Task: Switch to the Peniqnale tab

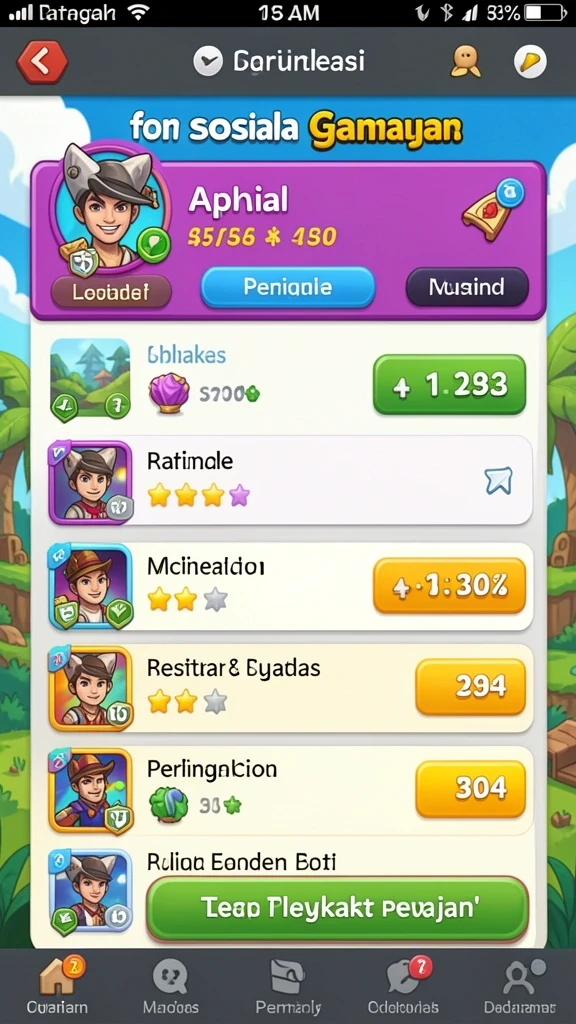Action: pos(287,287)
